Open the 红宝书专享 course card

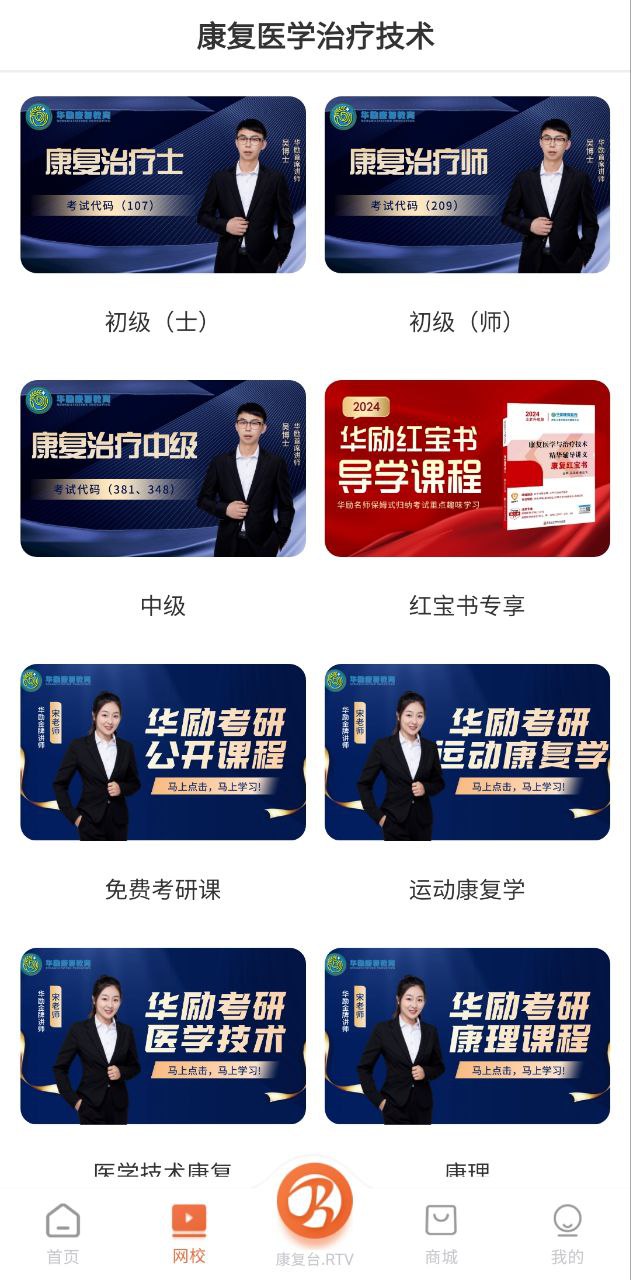coord(467,469)
